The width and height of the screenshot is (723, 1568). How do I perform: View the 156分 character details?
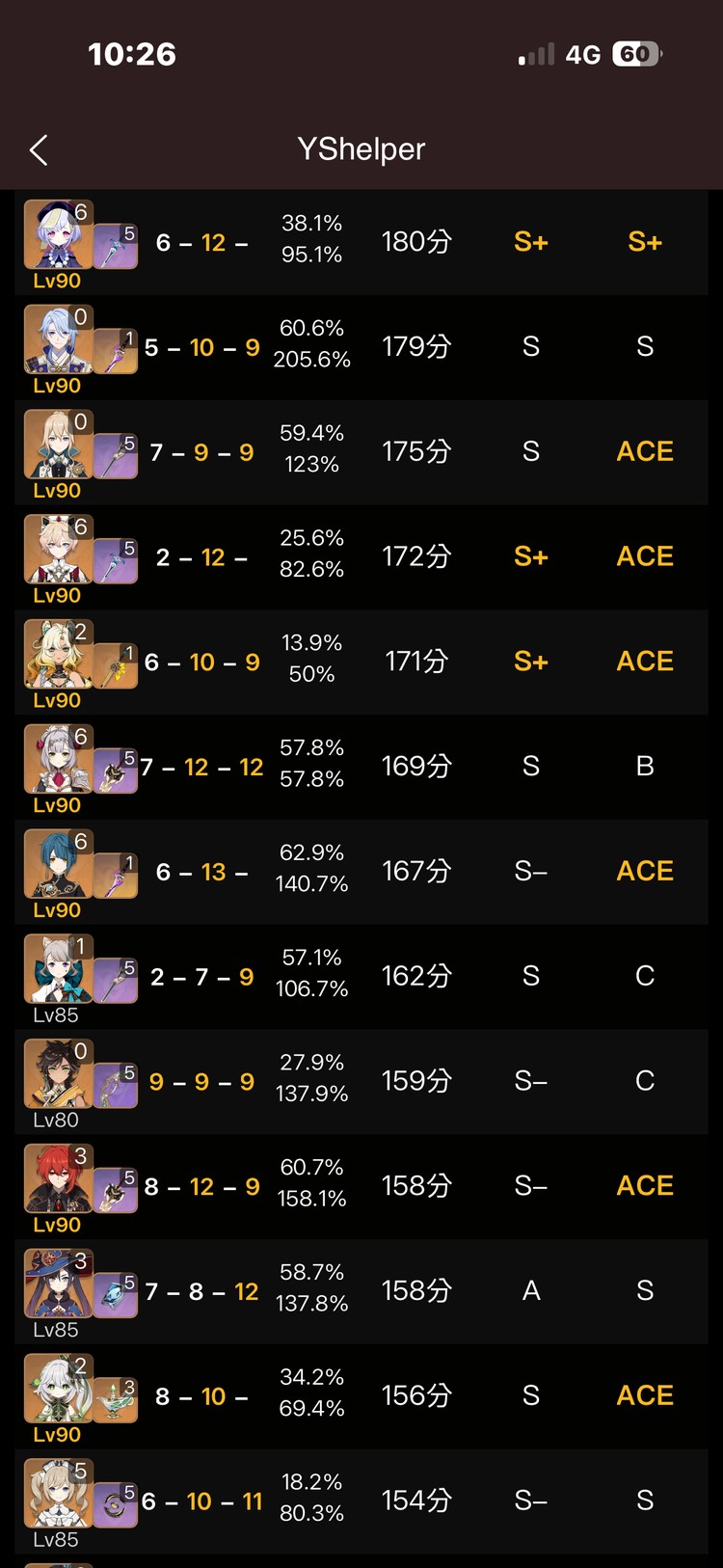tap(361, 1396)
